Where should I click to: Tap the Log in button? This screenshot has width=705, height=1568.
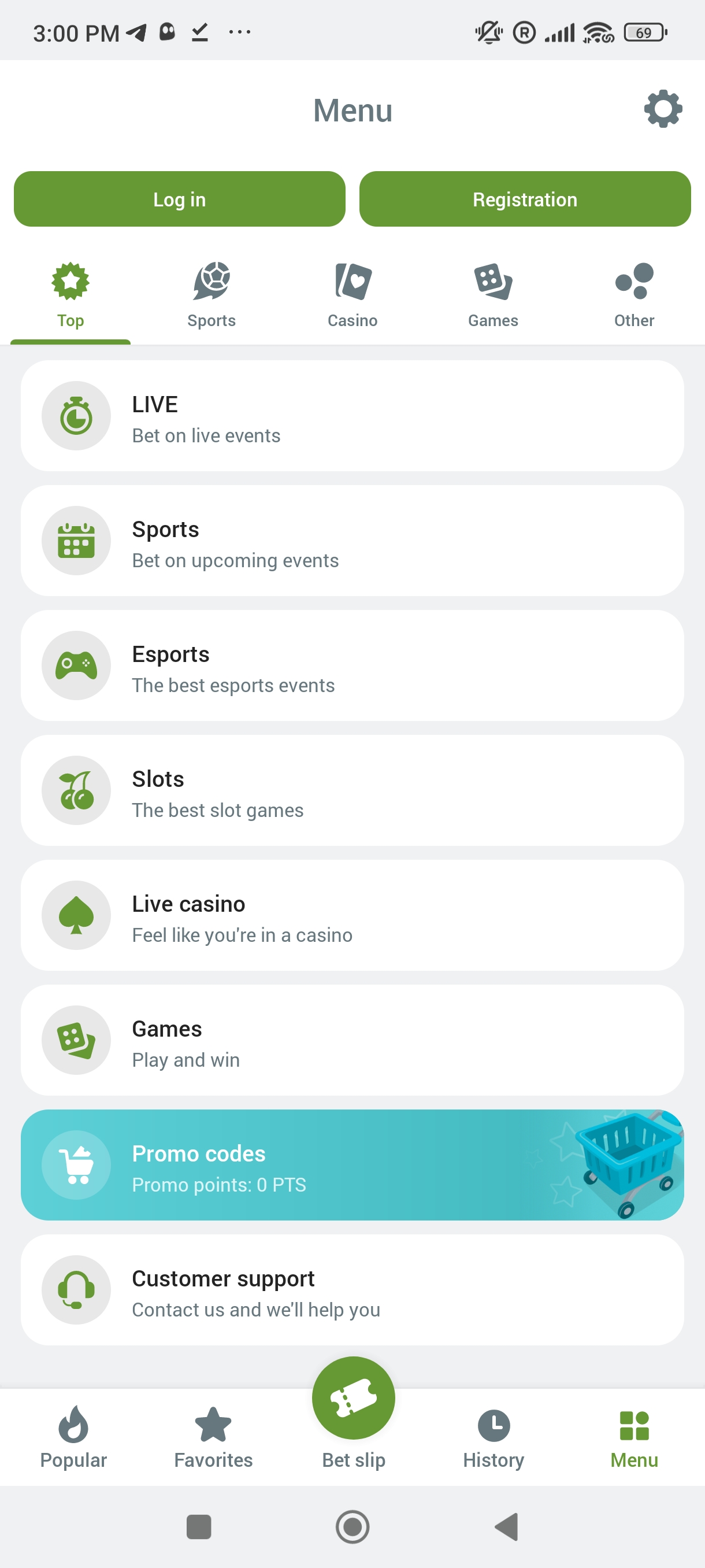[180, 199]
